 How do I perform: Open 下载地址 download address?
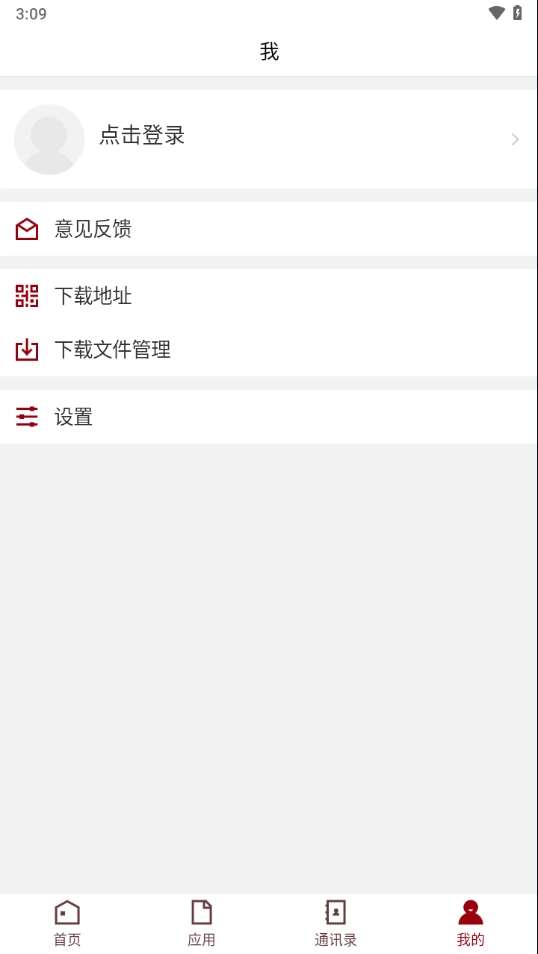(269, 296)
